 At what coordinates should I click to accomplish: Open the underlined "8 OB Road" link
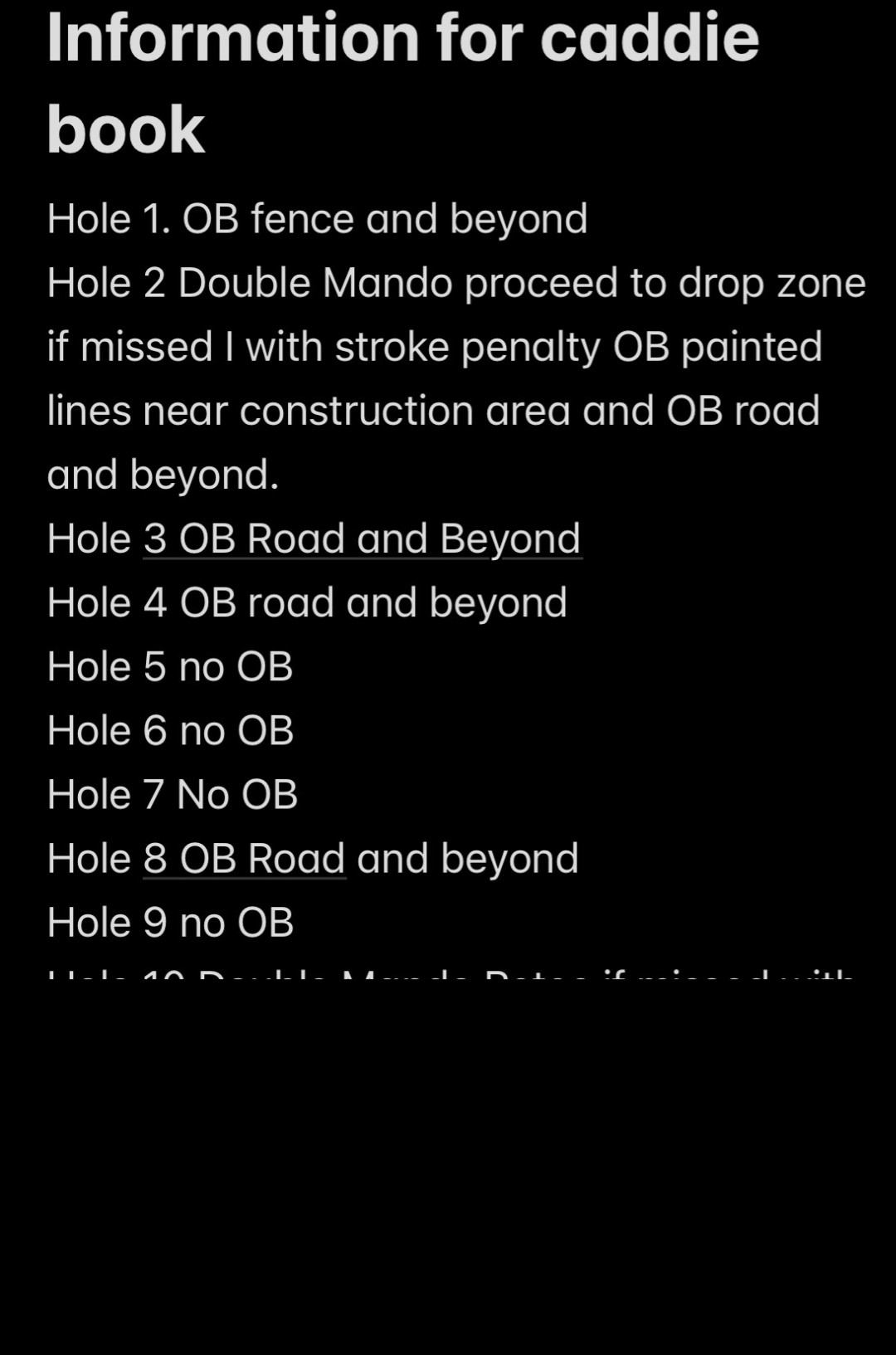coord(244,859)
